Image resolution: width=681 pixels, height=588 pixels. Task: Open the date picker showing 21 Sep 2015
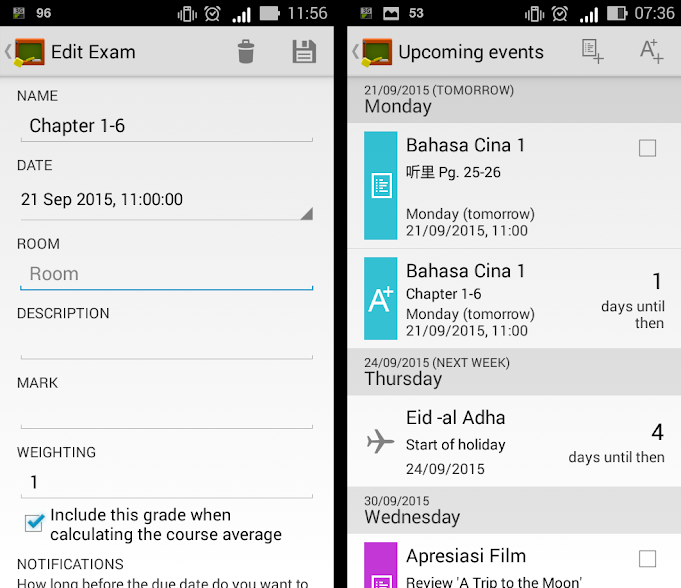166,200
